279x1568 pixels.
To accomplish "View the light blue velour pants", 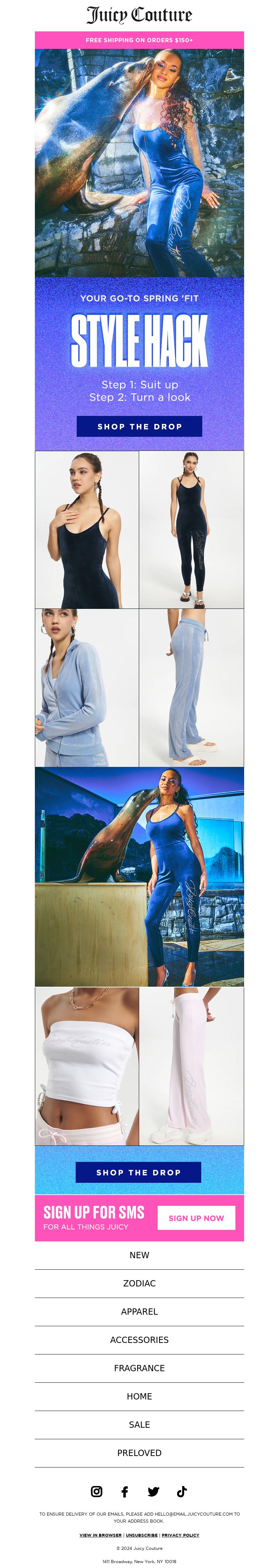I will point(191,687).
